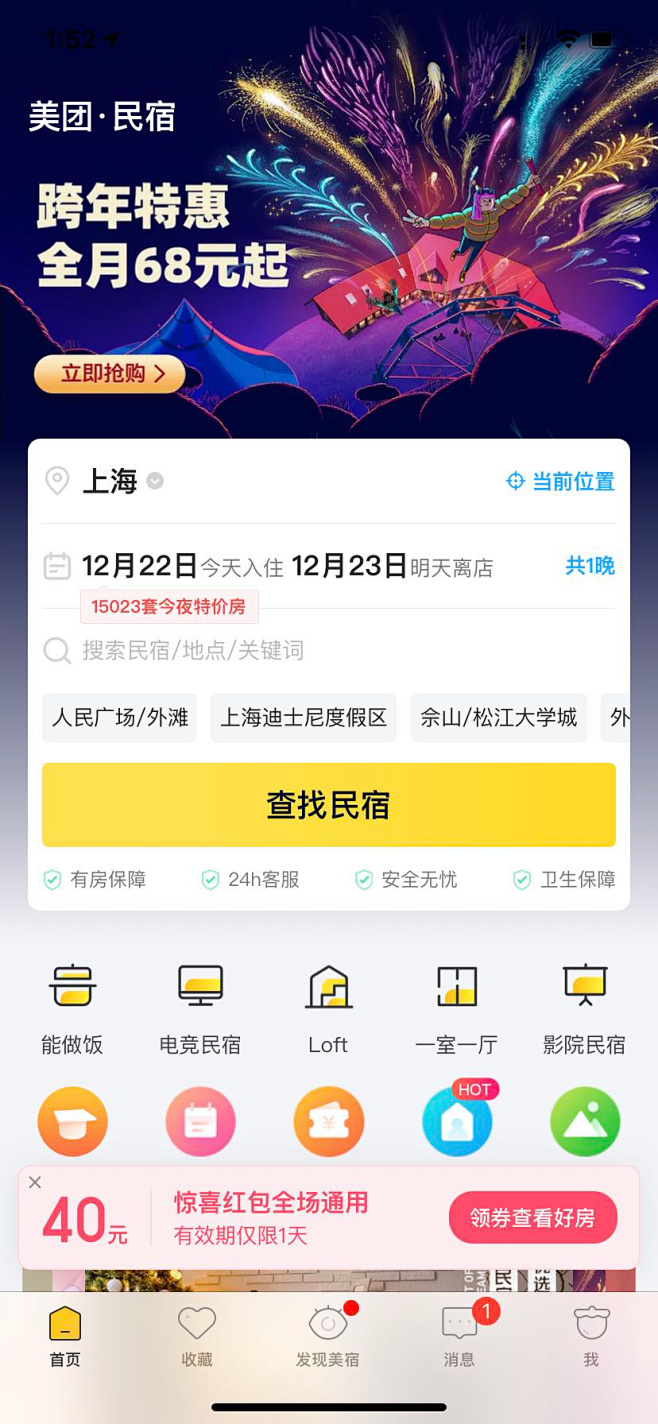
Task: Select the 人民广场/外滩 area chip
Action: (120, 718)
